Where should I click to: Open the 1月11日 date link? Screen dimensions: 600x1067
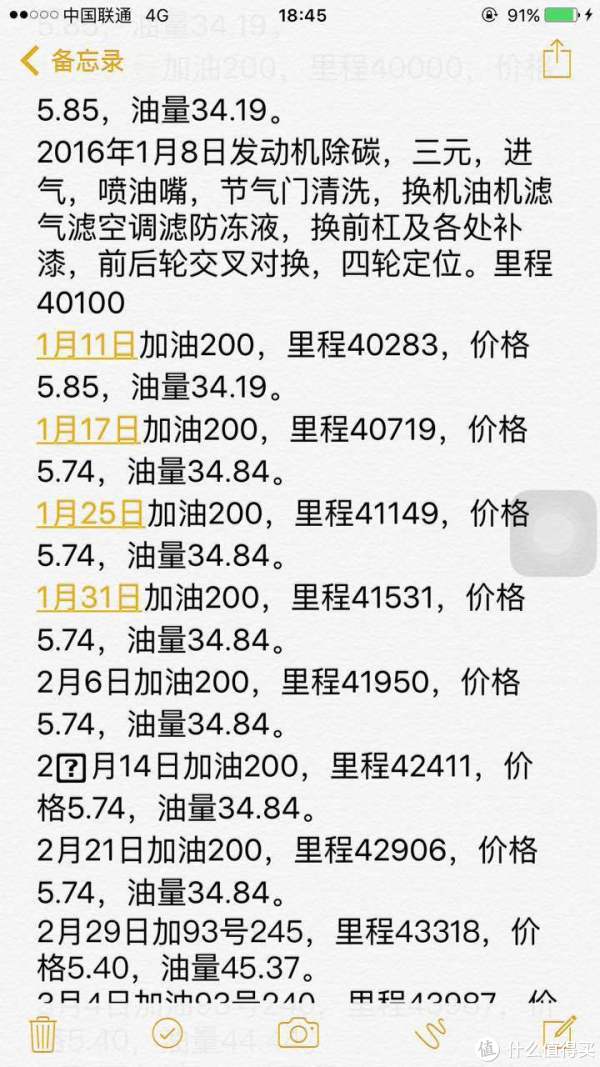coord(86,347)
